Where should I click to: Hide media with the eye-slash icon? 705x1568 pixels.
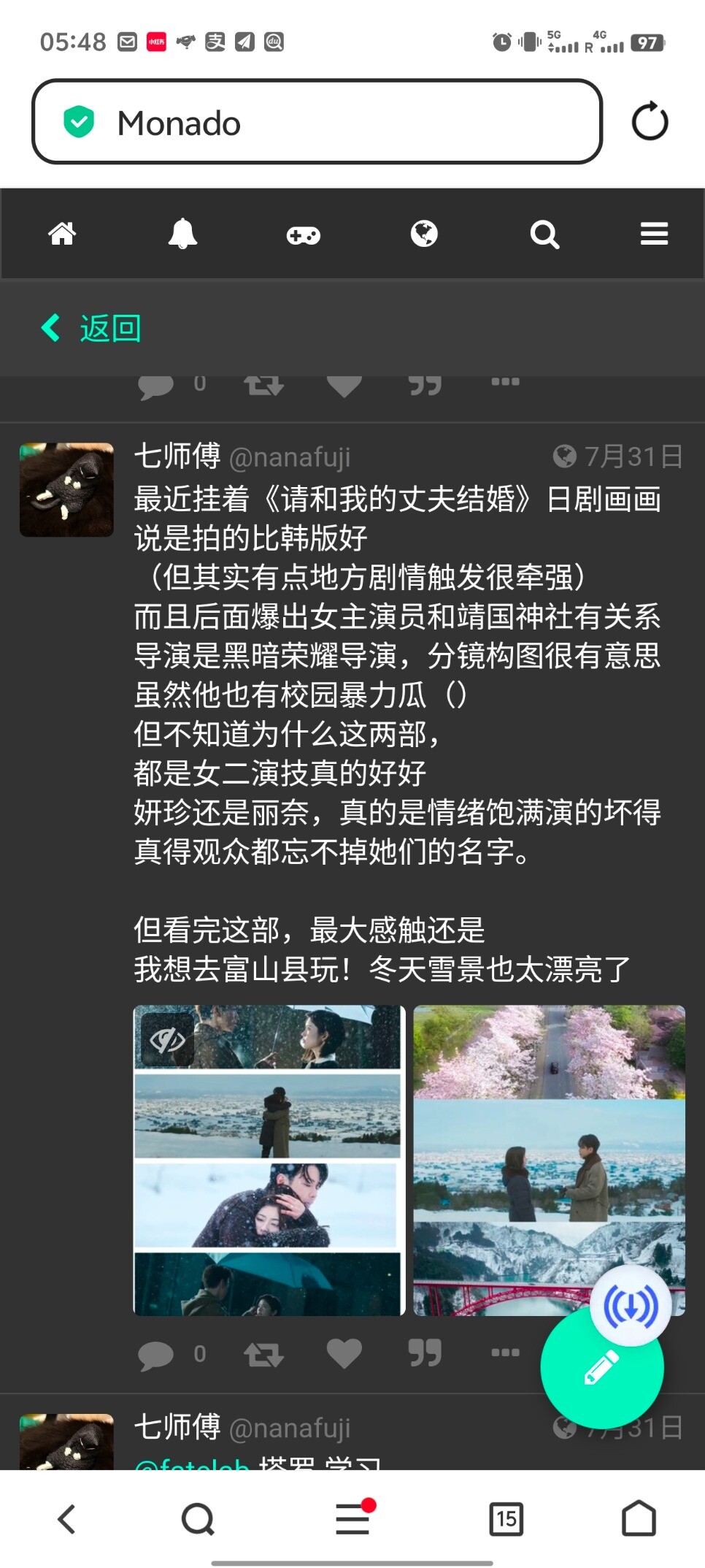(167, 1039)
